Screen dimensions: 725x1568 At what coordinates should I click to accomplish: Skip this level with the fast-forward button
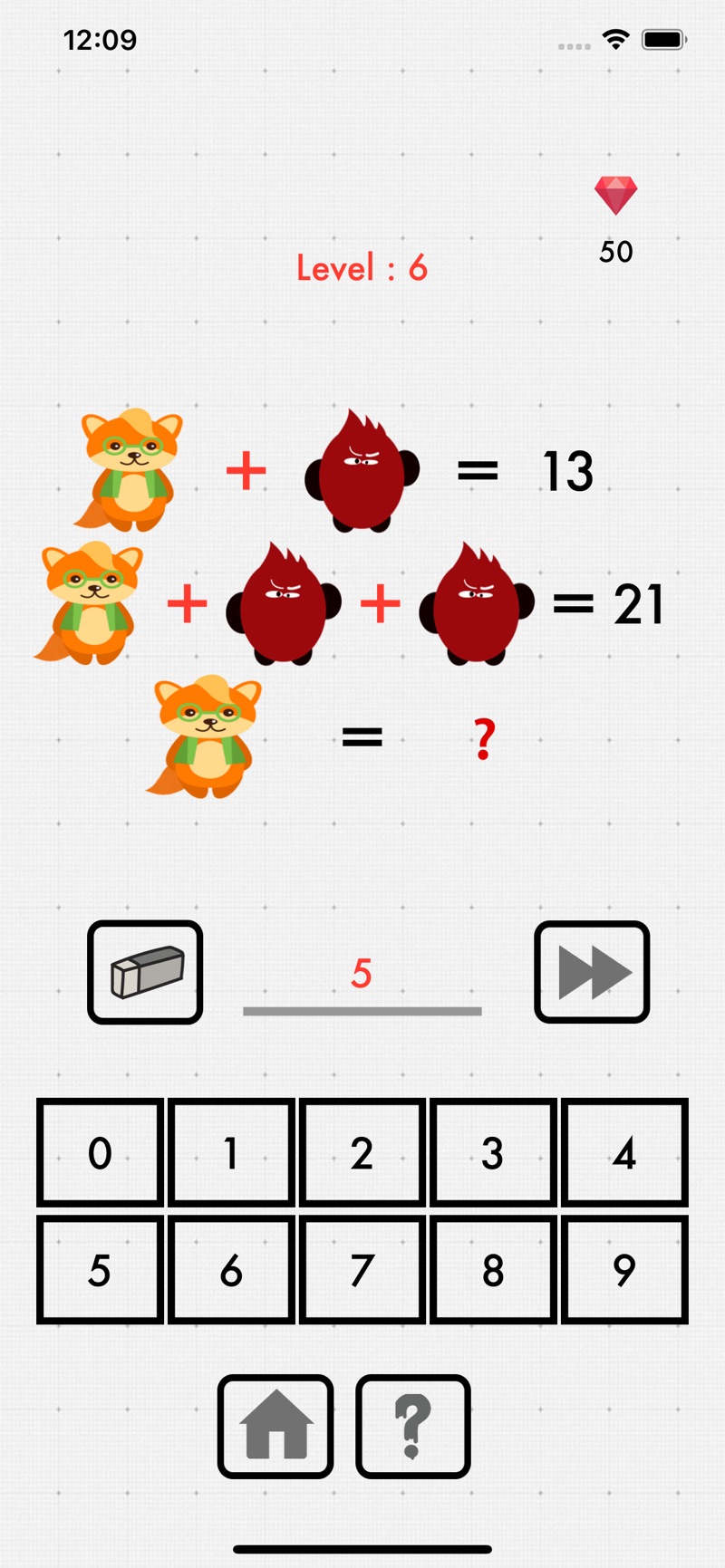(x=592, y=972)
